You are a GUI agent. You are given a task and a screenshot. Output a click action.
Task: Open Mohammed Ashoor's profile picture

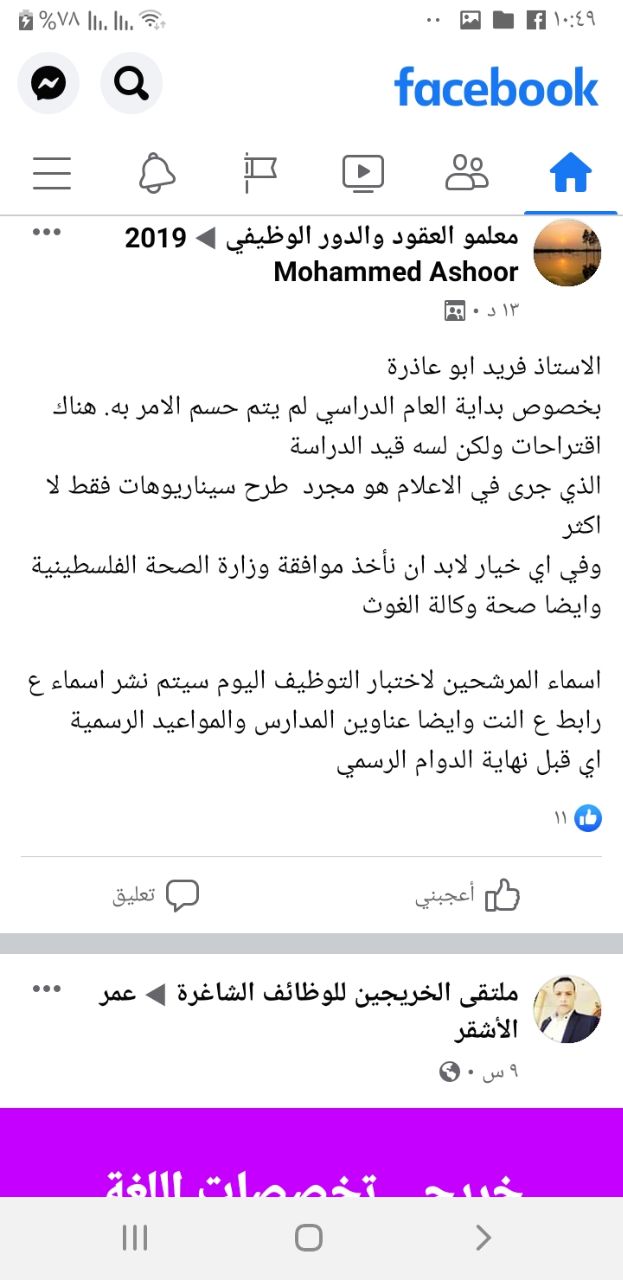coord(568,253)
